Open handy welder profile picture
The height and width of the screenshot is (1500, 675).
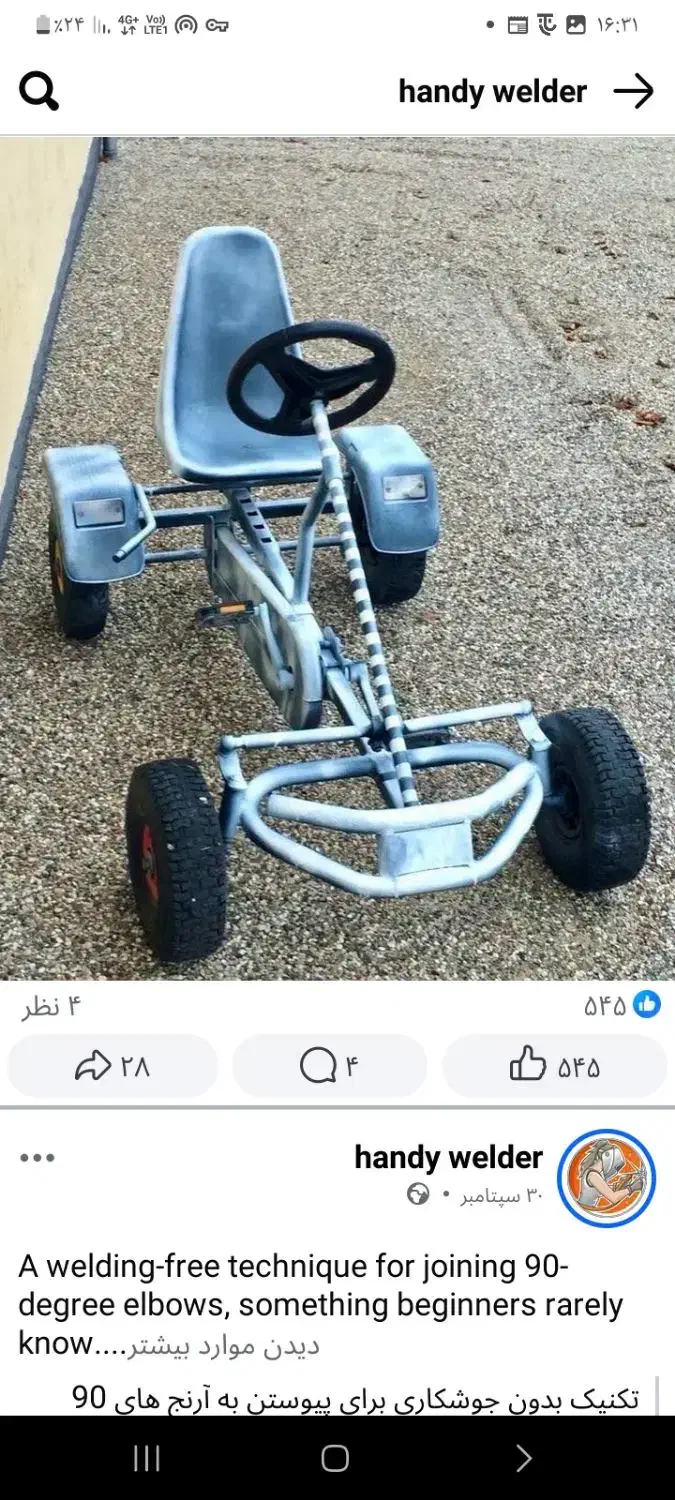606,1178
